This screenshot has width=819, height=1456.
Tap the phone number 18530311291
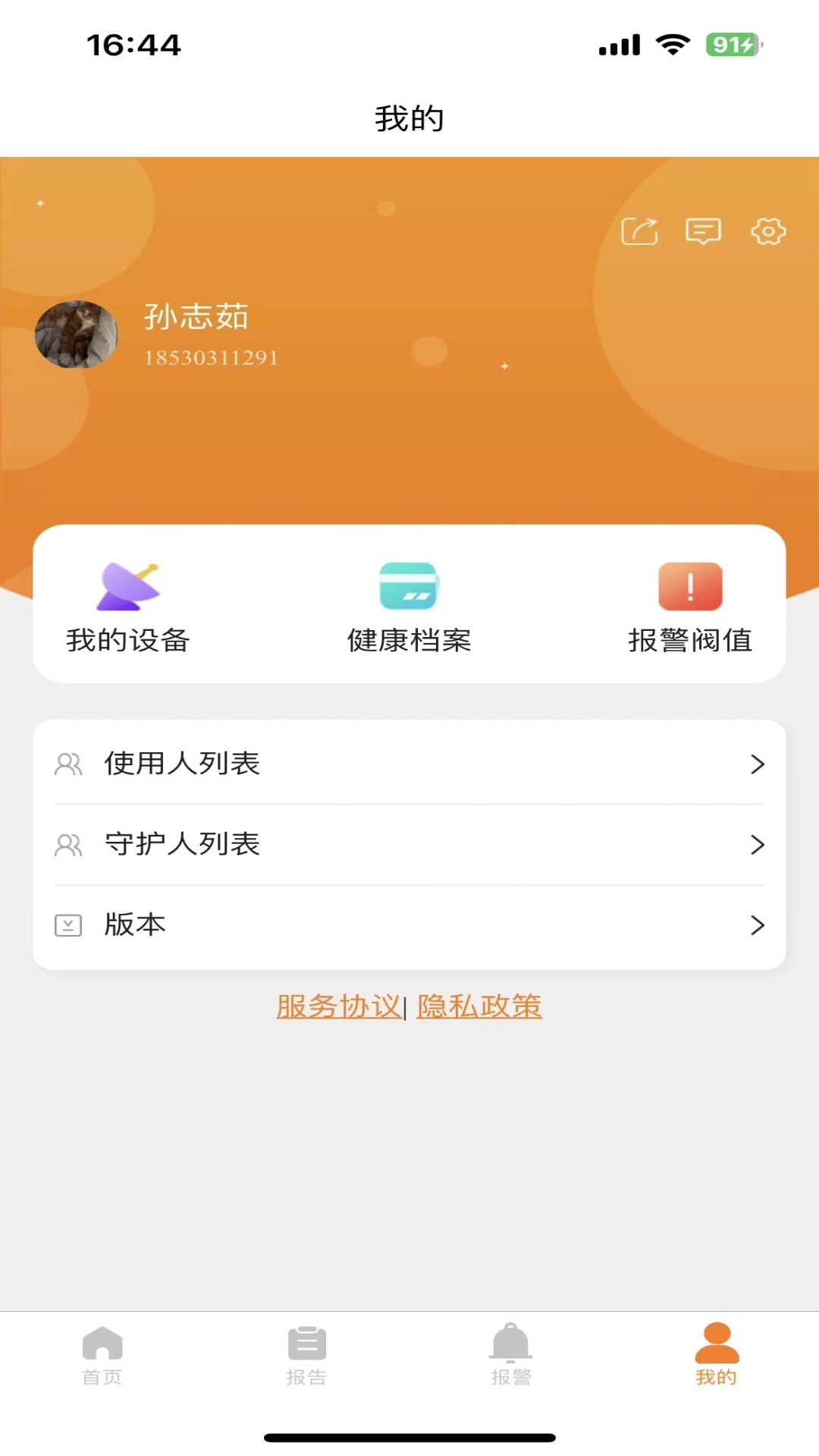(x=212, y=357)
